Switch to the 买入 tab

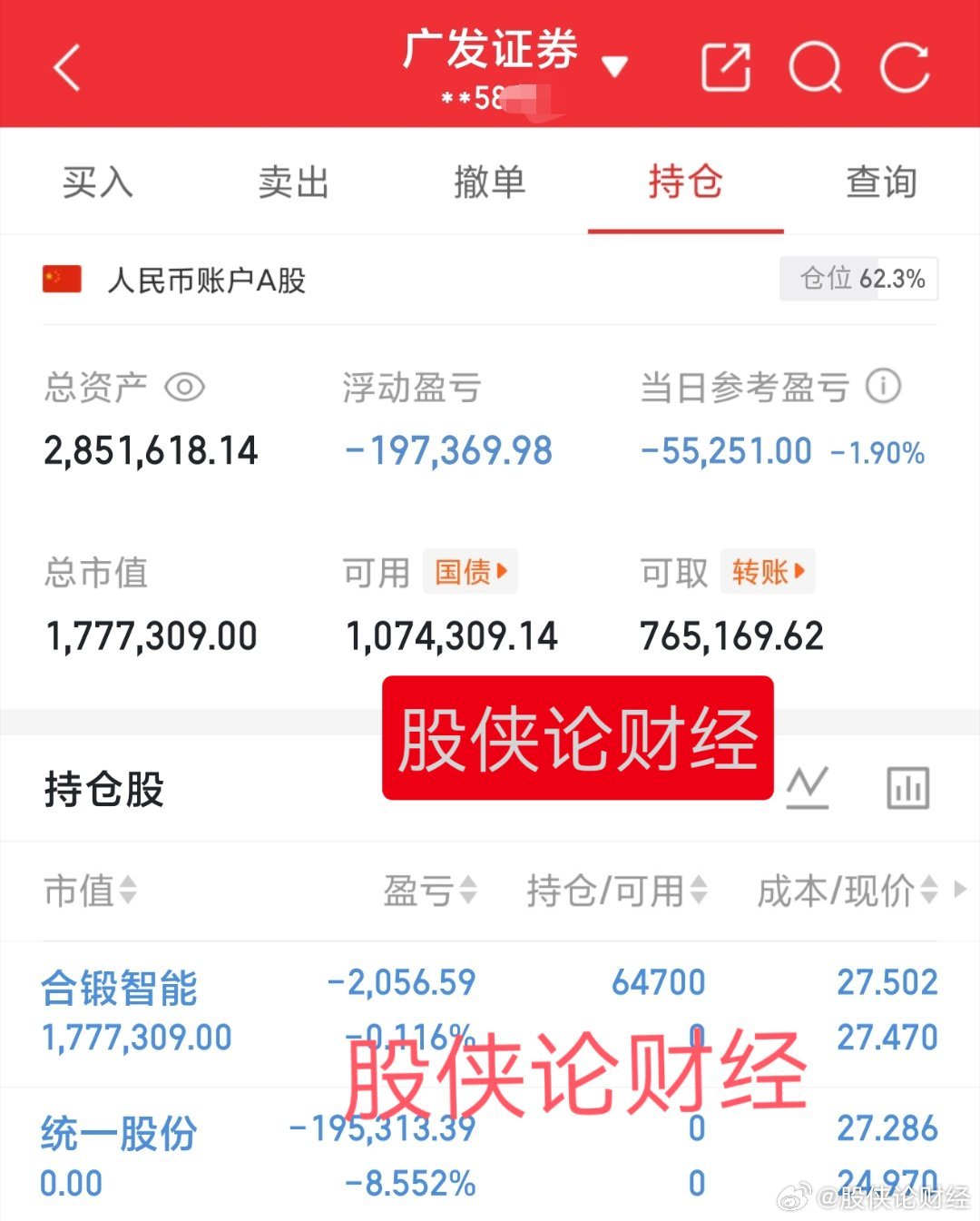(x=97, y=182)
